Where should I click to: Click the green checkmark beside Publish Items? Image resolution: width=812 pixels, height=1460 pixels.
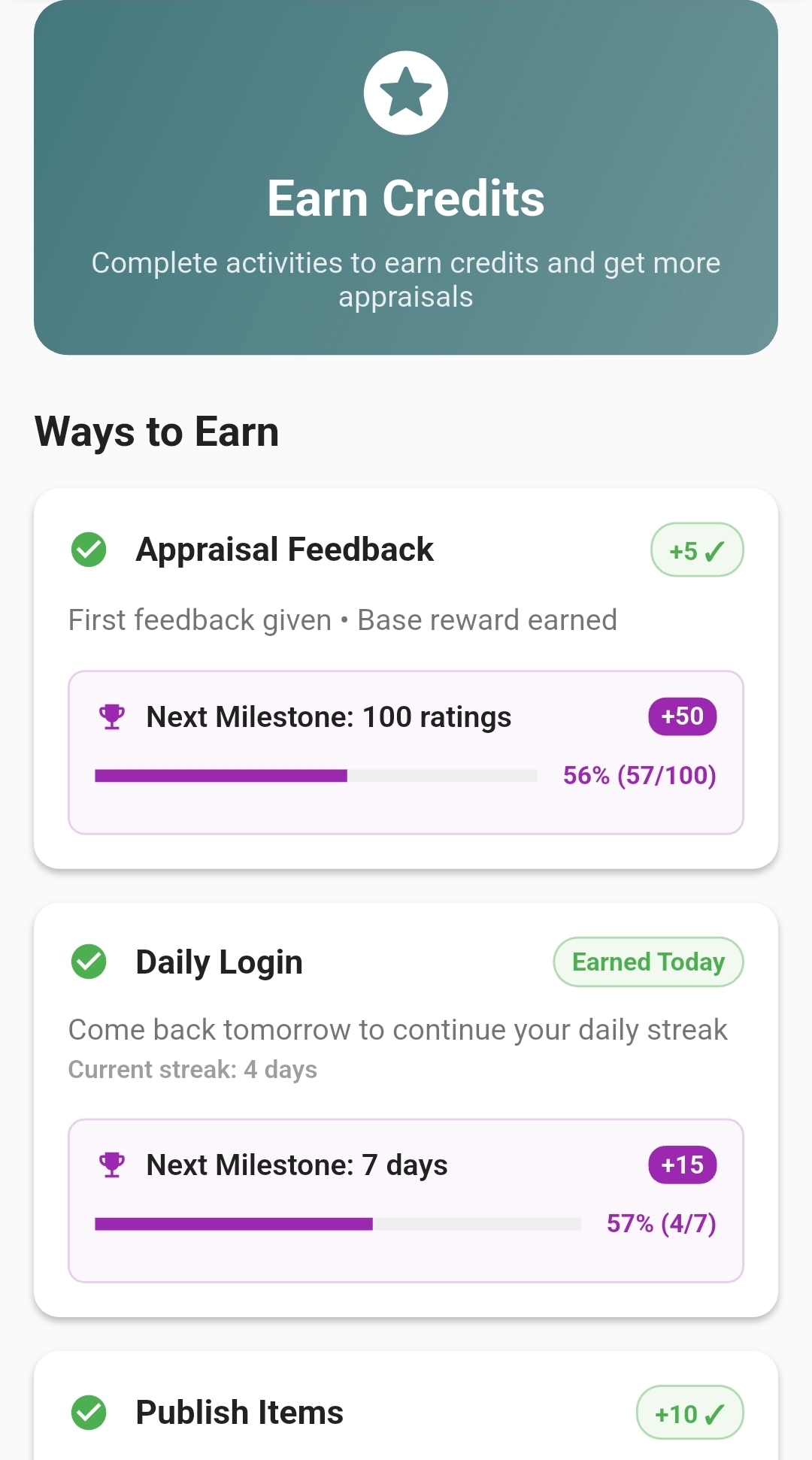[89, 1412]
